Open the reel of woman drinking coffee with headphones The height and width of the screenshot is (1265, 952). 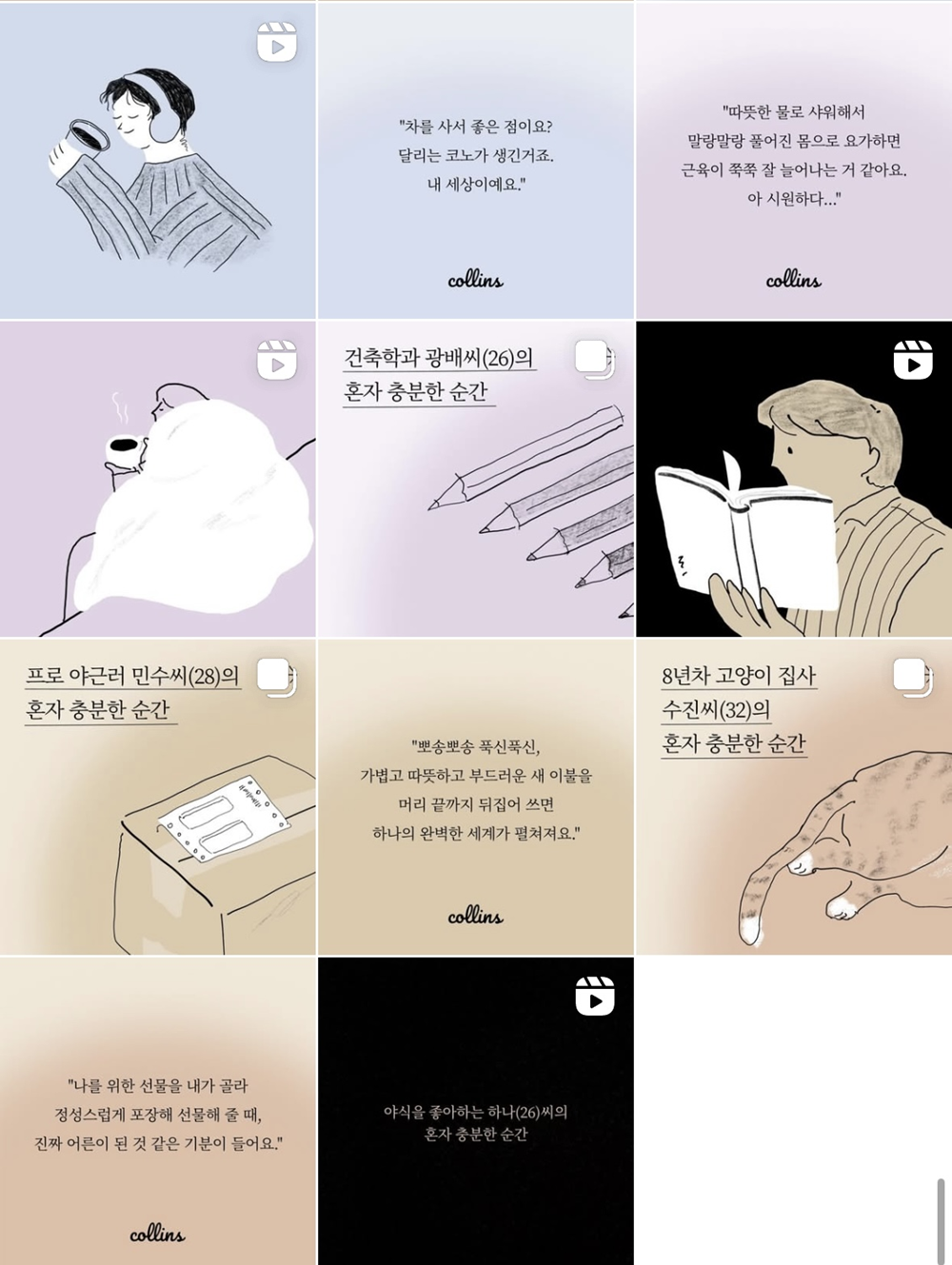pyautogui.click(x=157, y=160)
